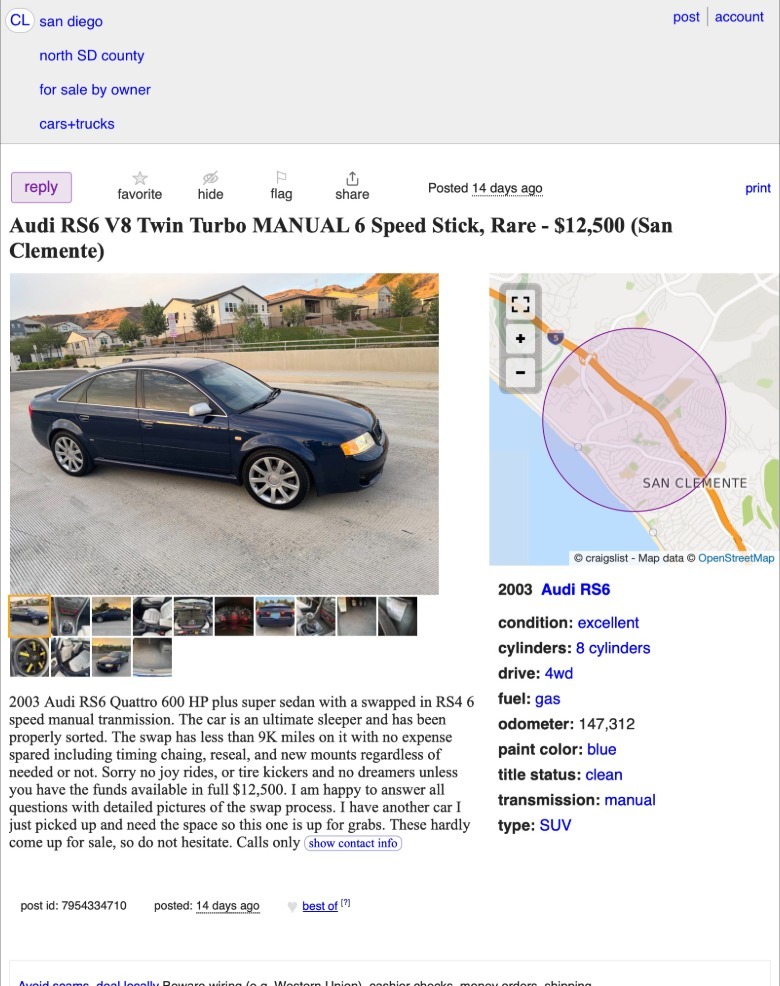
Task: Zoom in on the map
Action: coord(520,339)
